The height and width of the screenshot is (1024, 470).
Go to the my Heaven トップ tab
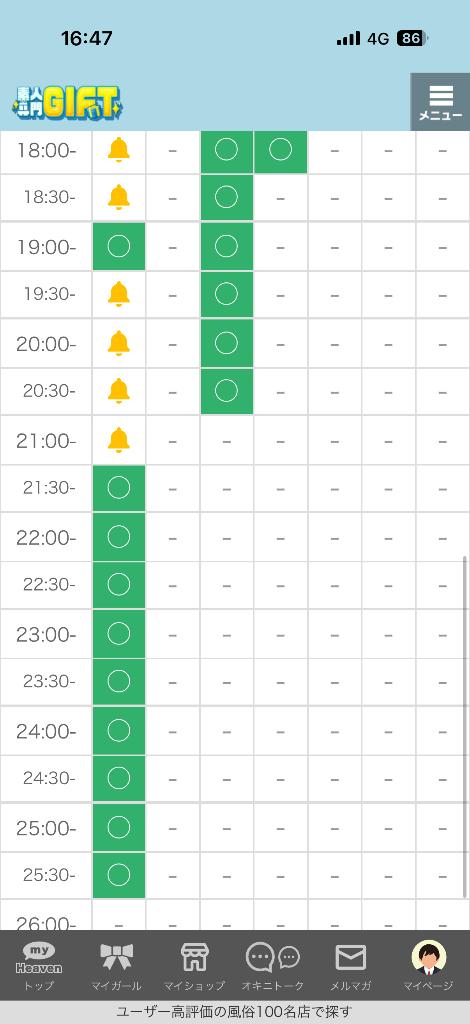tap(39, 966)
